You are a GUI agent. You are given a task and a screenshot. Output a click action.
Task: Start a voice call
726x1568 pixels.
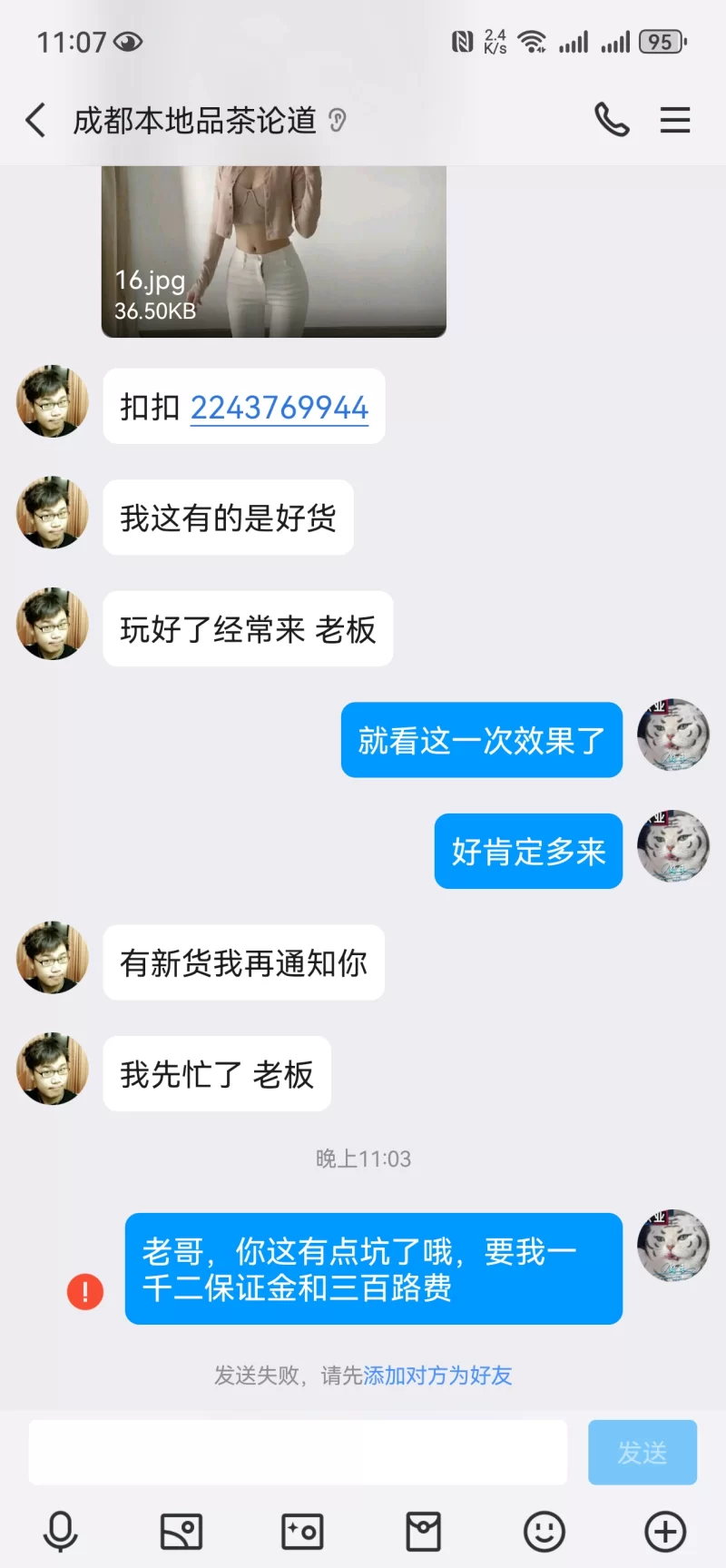(x=612, y=120)
